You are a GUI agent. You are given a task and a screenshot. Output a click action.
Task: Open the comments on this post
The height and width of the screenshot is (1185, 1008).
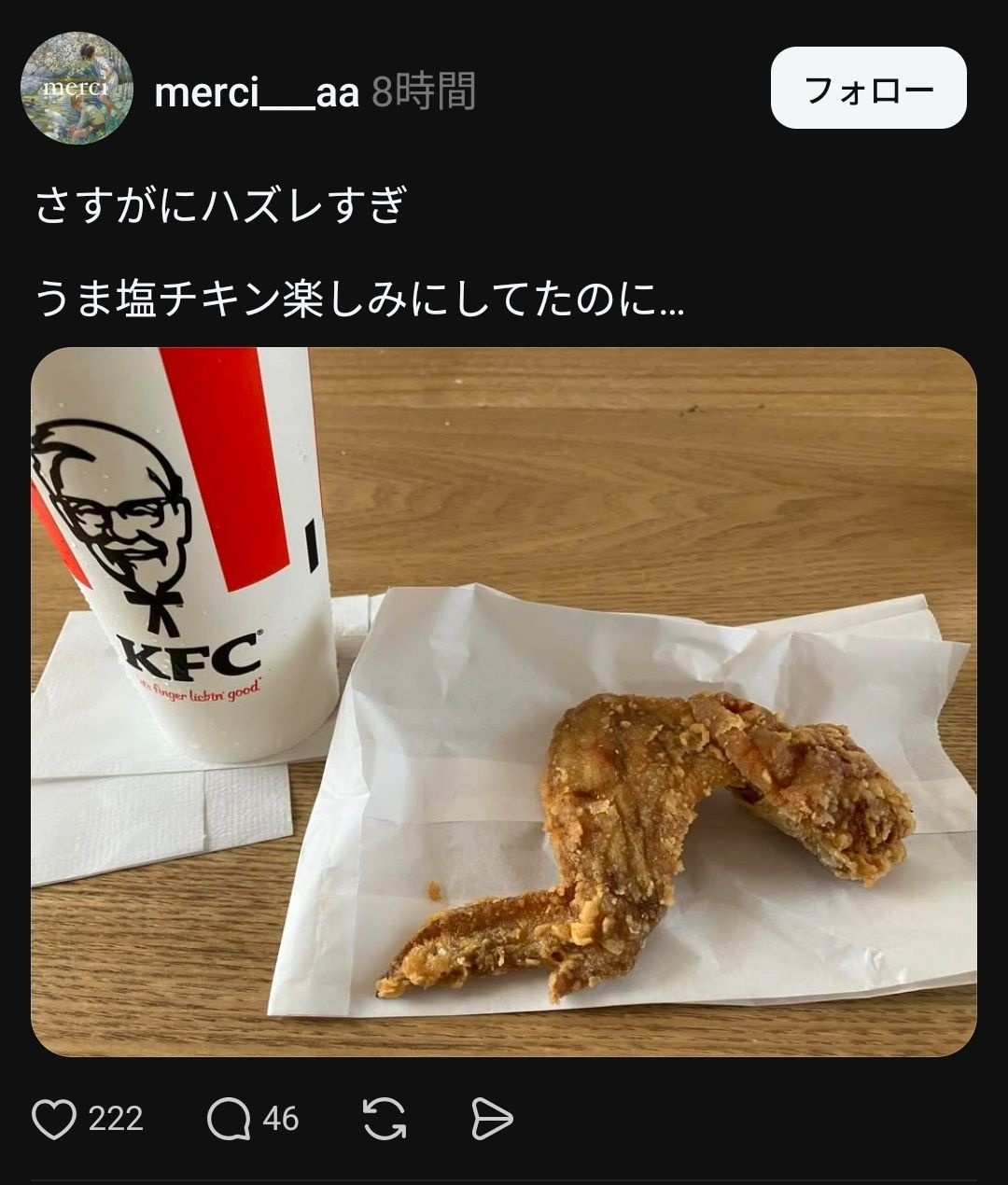pyautogui.click(x=229, y=1118)
